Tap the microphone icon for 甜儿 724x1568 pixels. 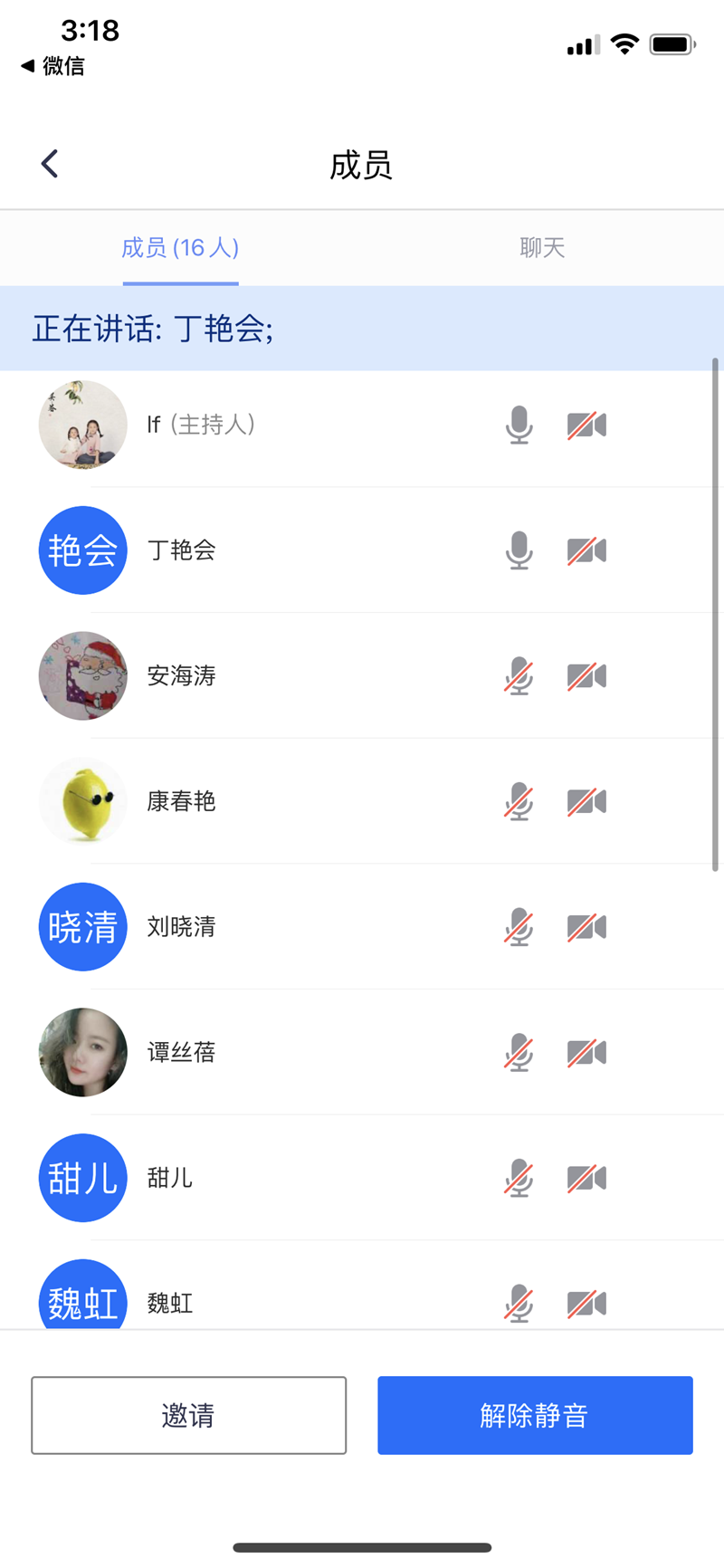pos(519,1178)
